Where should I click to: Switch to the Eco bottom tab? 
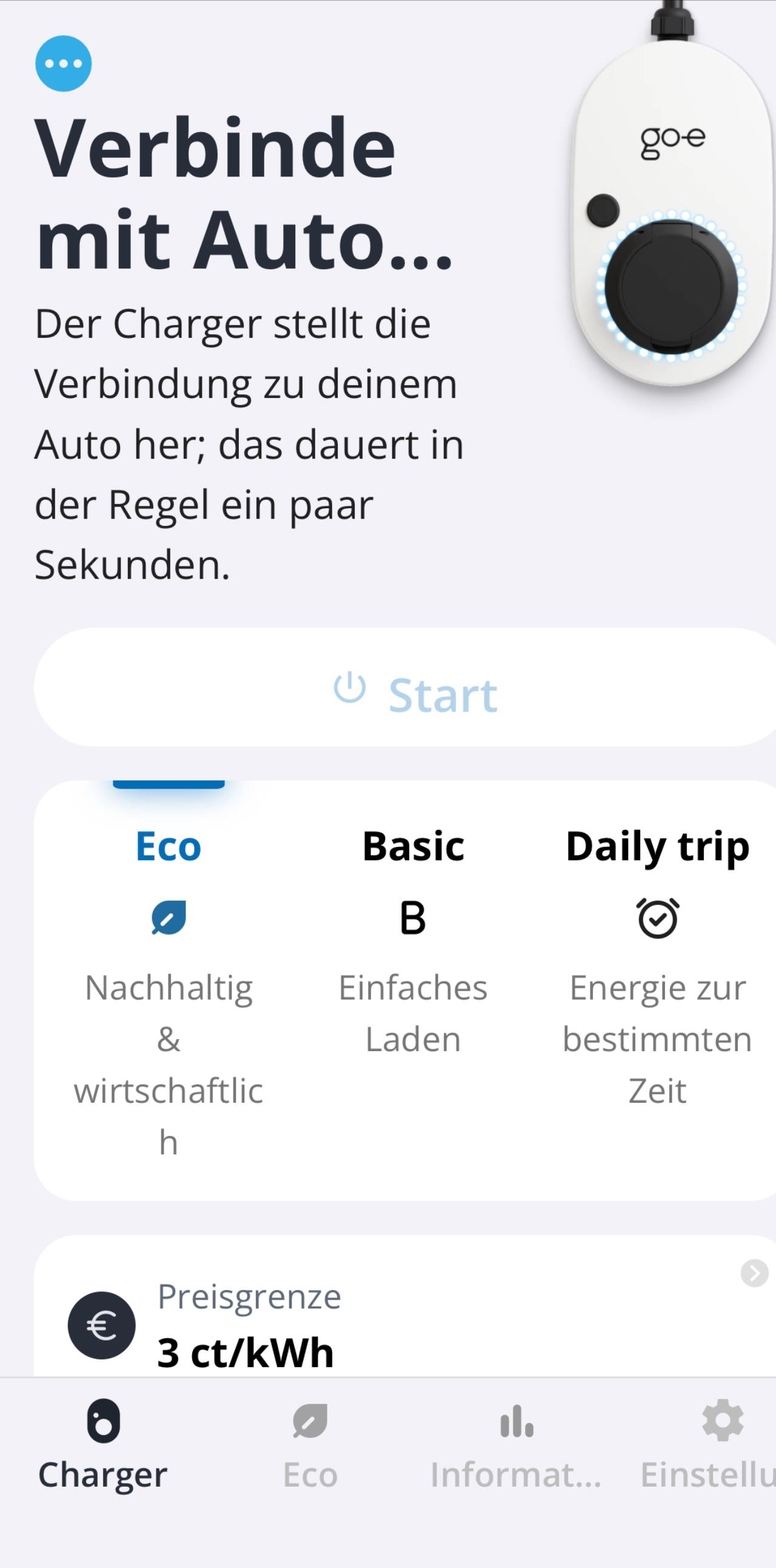coord(310,1445)
